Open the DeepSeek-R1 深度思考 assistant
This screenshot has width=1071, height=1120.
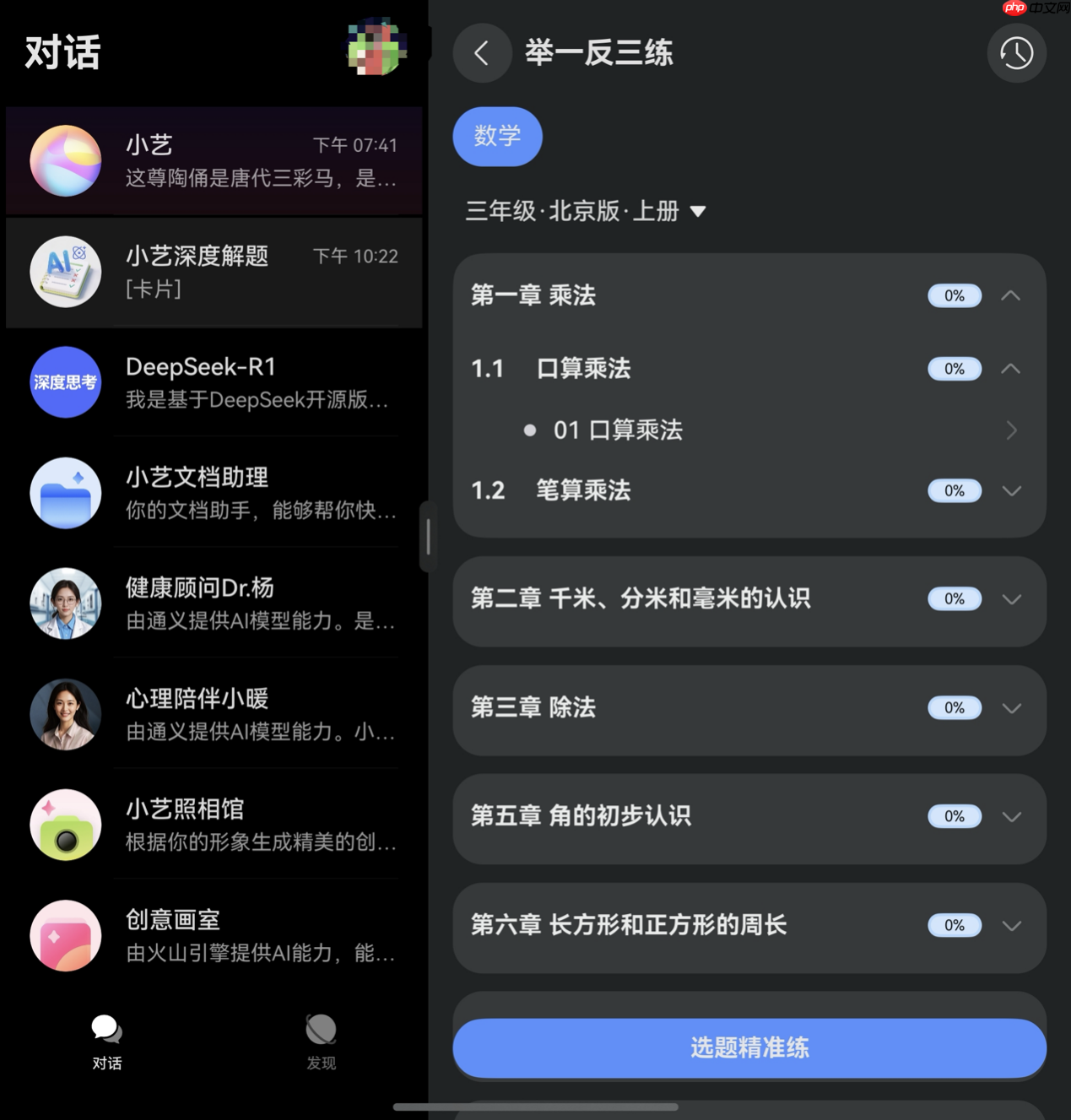(214, 382)
